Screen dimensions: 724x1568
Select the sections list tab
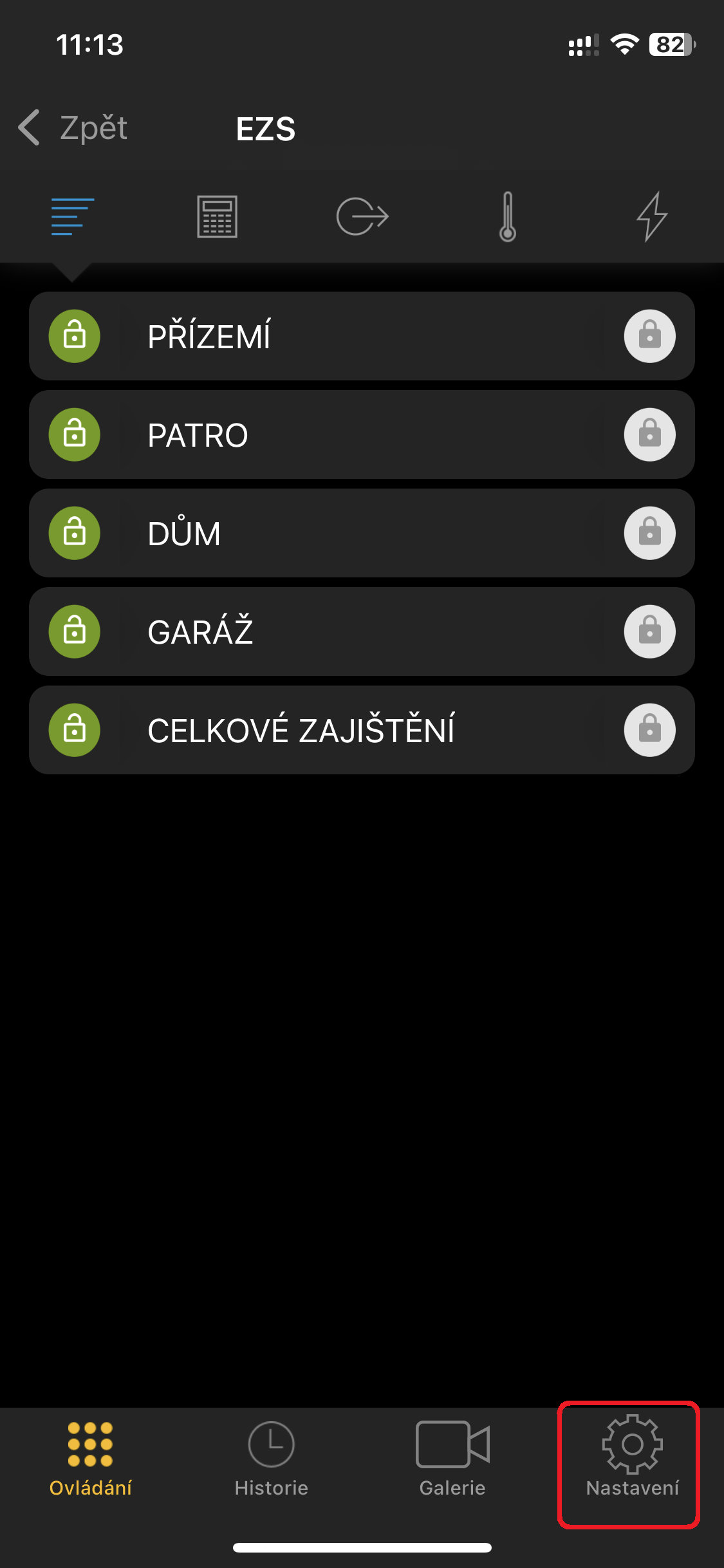pos(73,216)
